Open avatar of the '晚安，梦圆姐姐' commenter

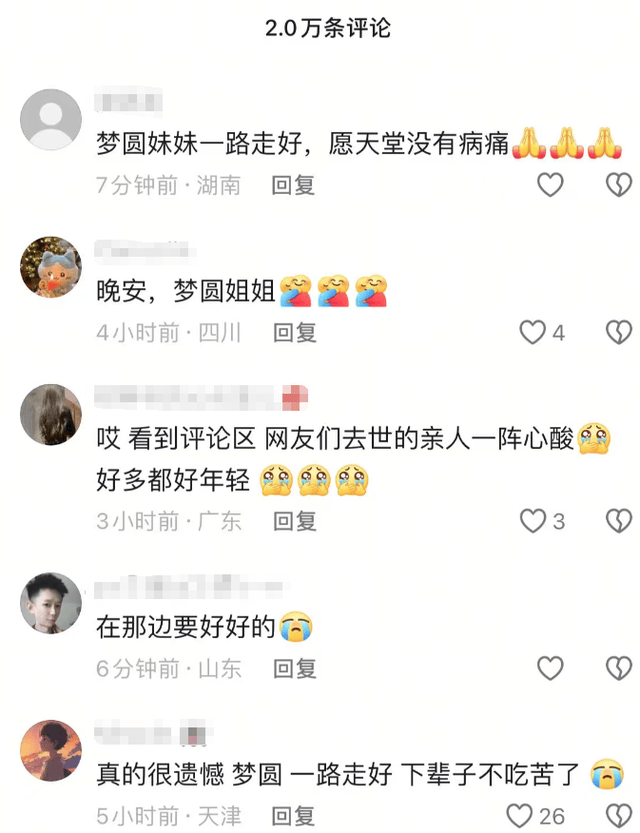coord(51,267)
